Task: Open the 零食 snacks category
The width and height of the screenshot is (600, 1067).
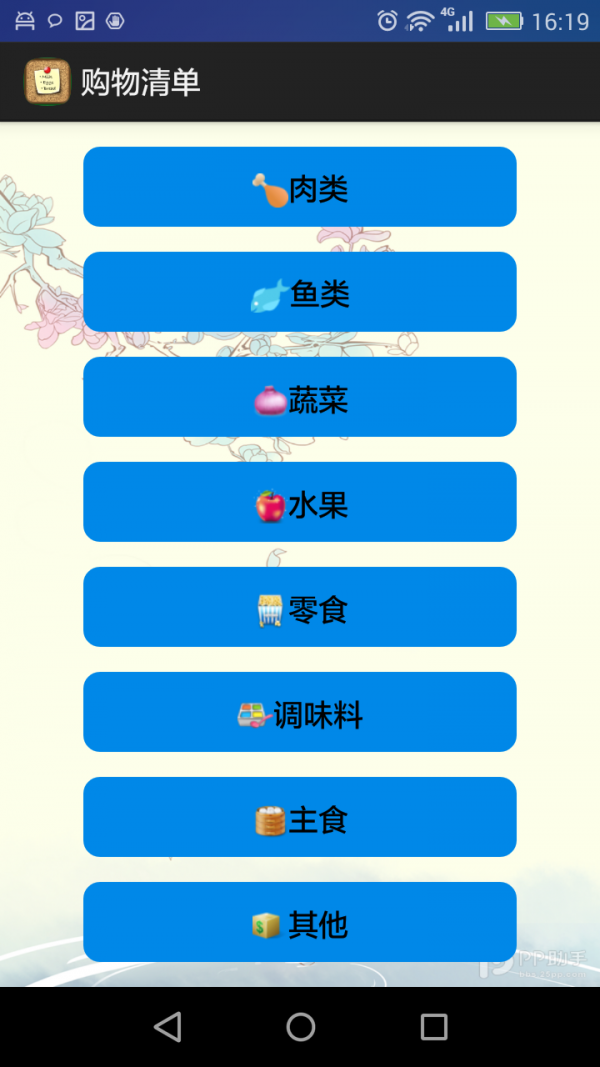Action: click(x=300, y=607)
